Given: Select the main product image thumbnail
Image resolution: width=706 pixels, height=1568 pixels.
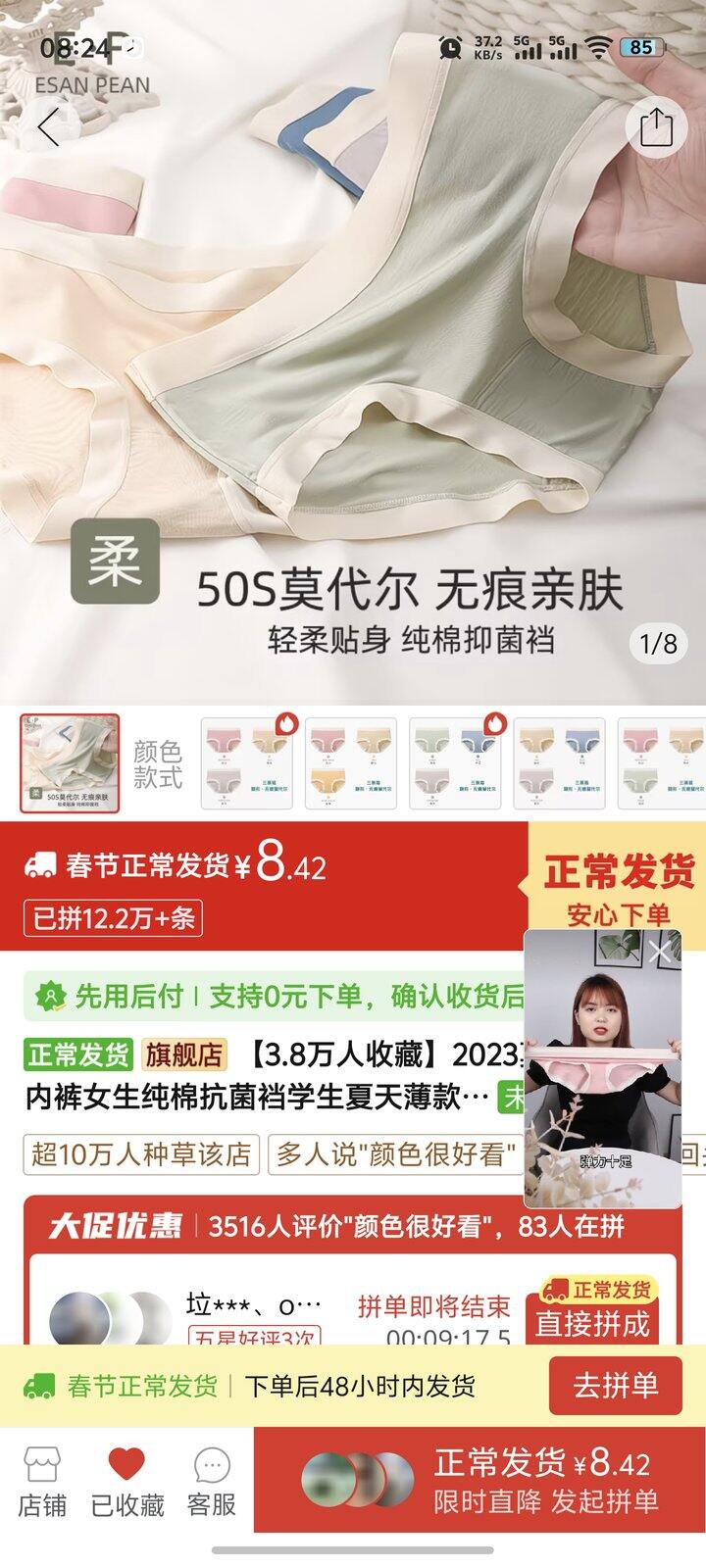Looking at the screenshot, I should (70, 764).
